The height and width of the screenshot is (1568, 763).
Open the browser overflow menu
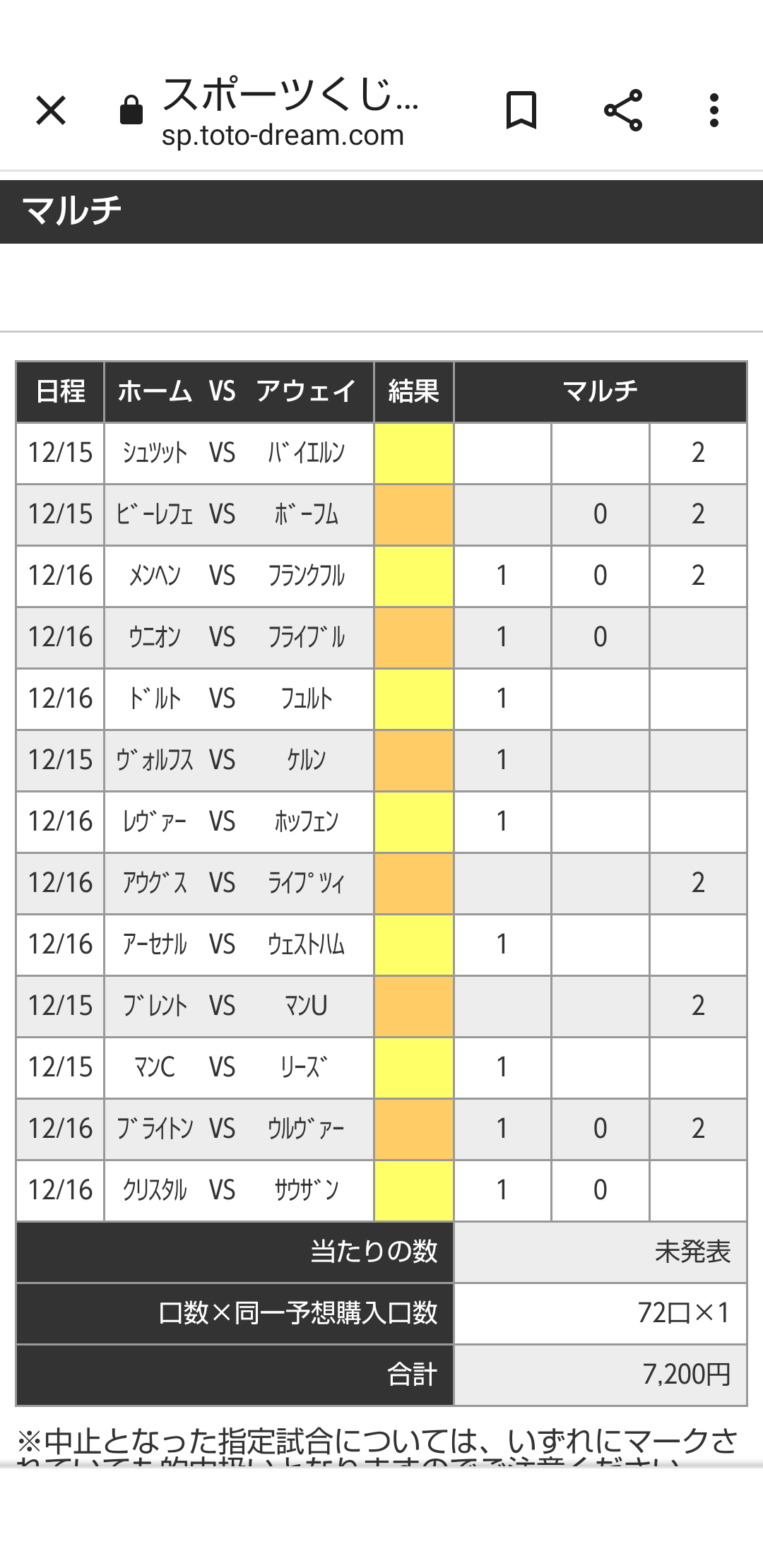(x=714, y=110)
